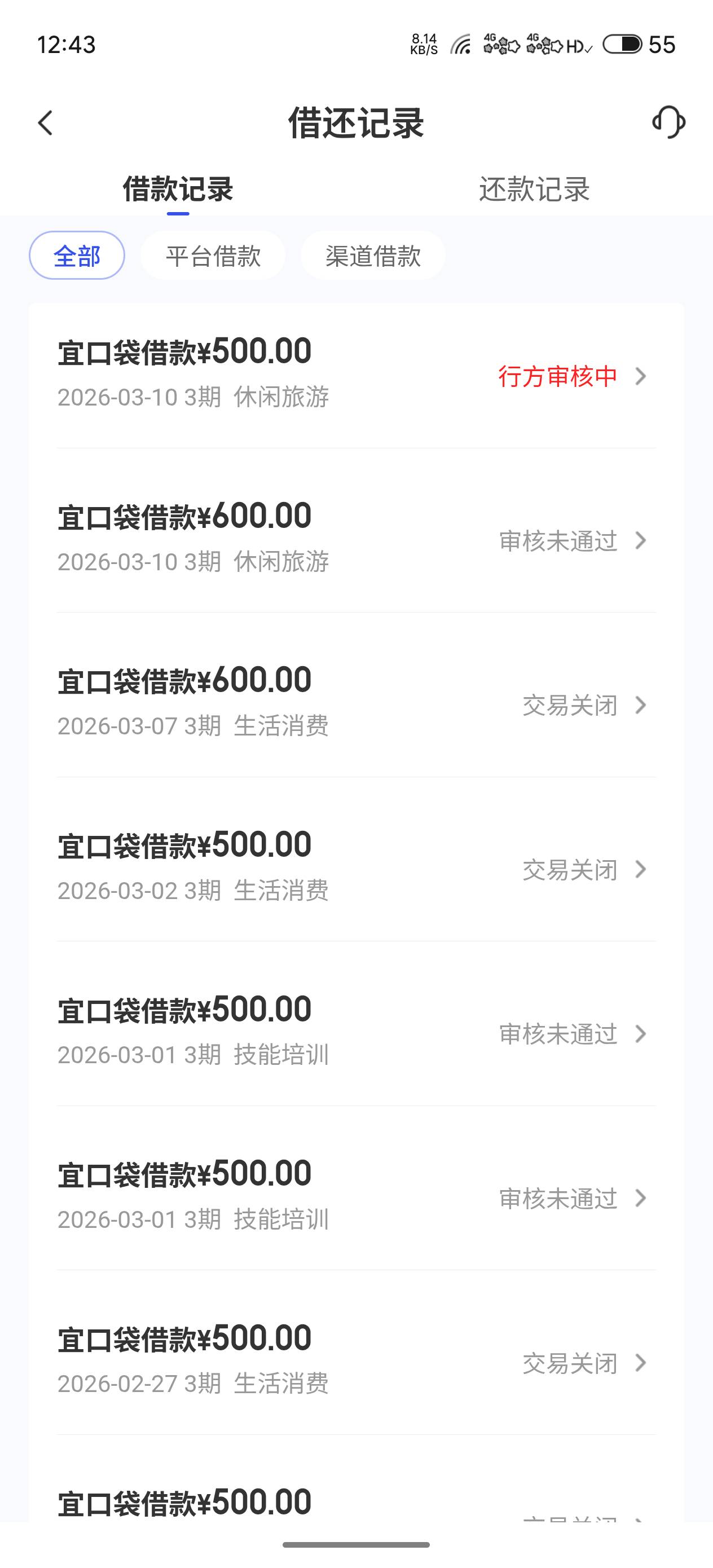Select the 全部 filter chip
Viewport: 713px width, 1568px height.
(x=77, y=256)
